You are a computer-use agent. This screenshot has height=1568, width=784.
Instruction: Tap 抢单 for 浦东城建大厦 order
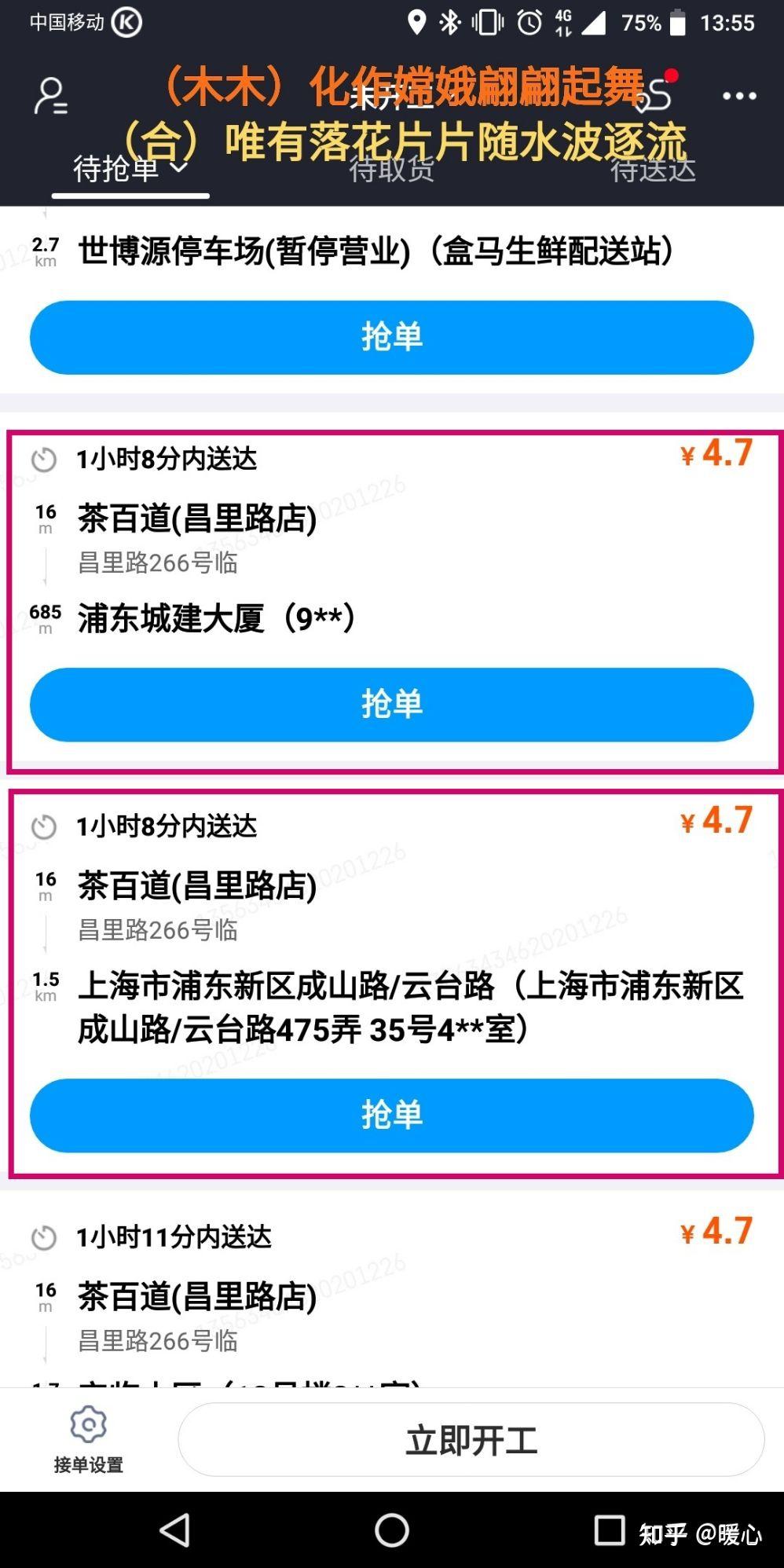(391, 704)
